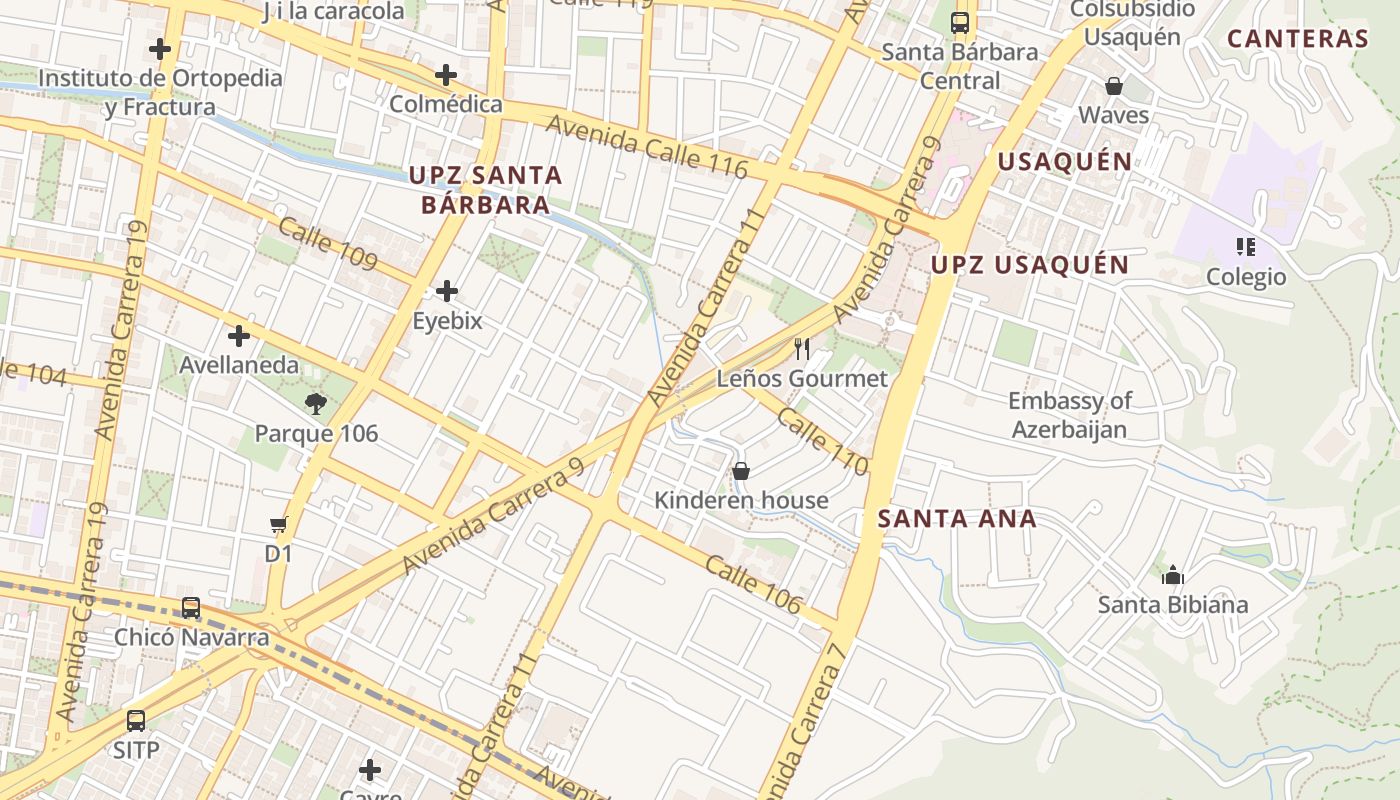
Task: Tap the Chicó Navarra bus stop
Action: pos(190,608)
